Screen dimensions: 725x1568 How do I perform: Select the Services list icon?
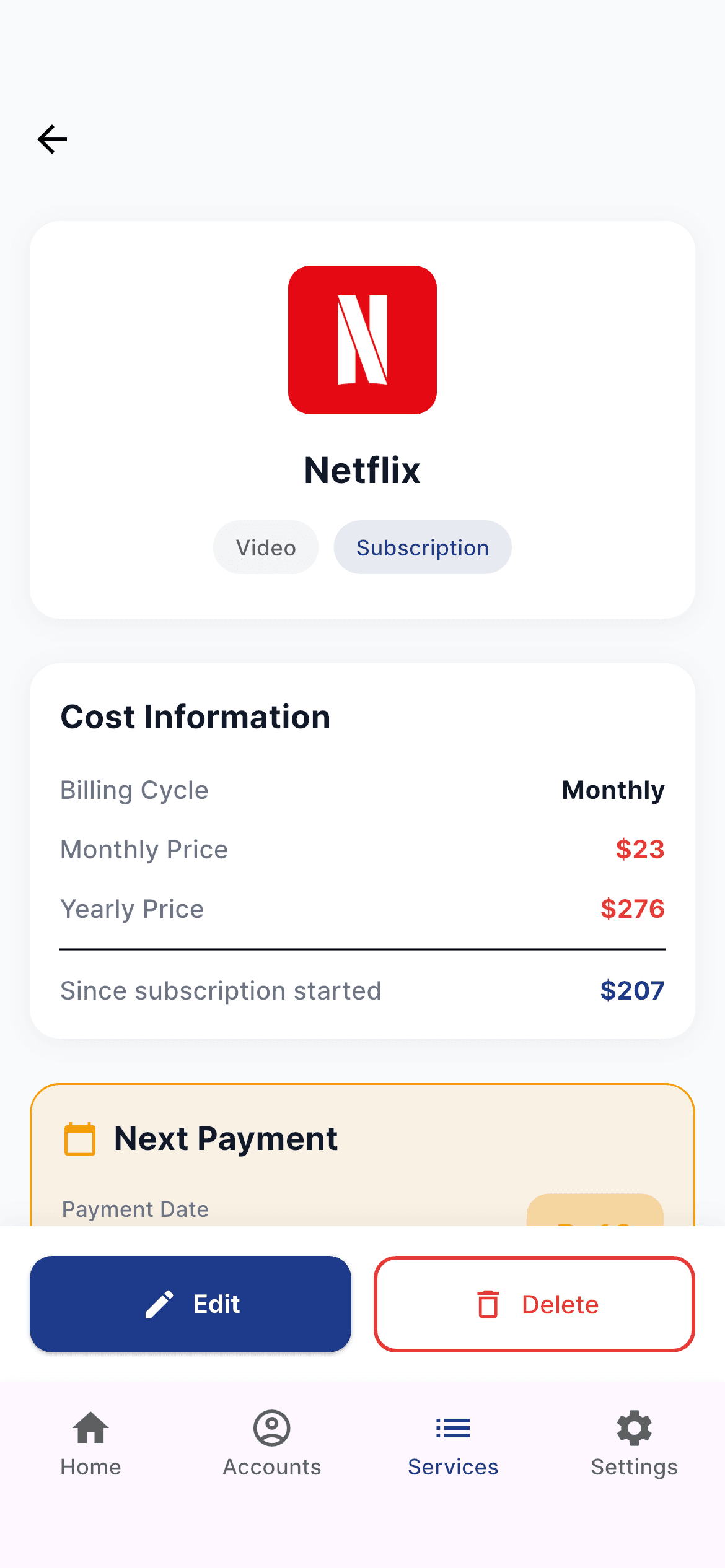tap(452, 1428)
